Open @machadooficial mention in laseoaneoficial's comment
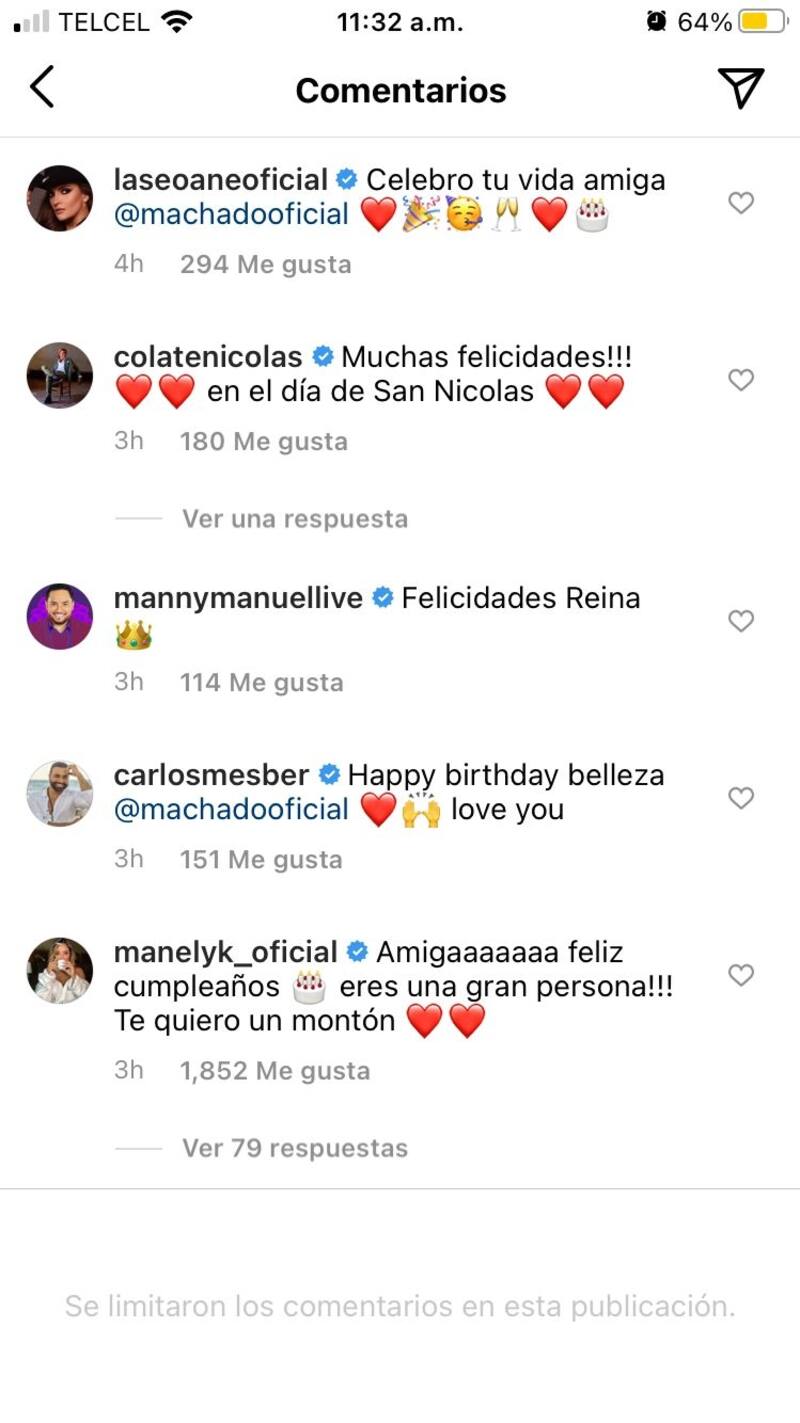This screenshot has width=800, height=1423. tap(231, 214)
